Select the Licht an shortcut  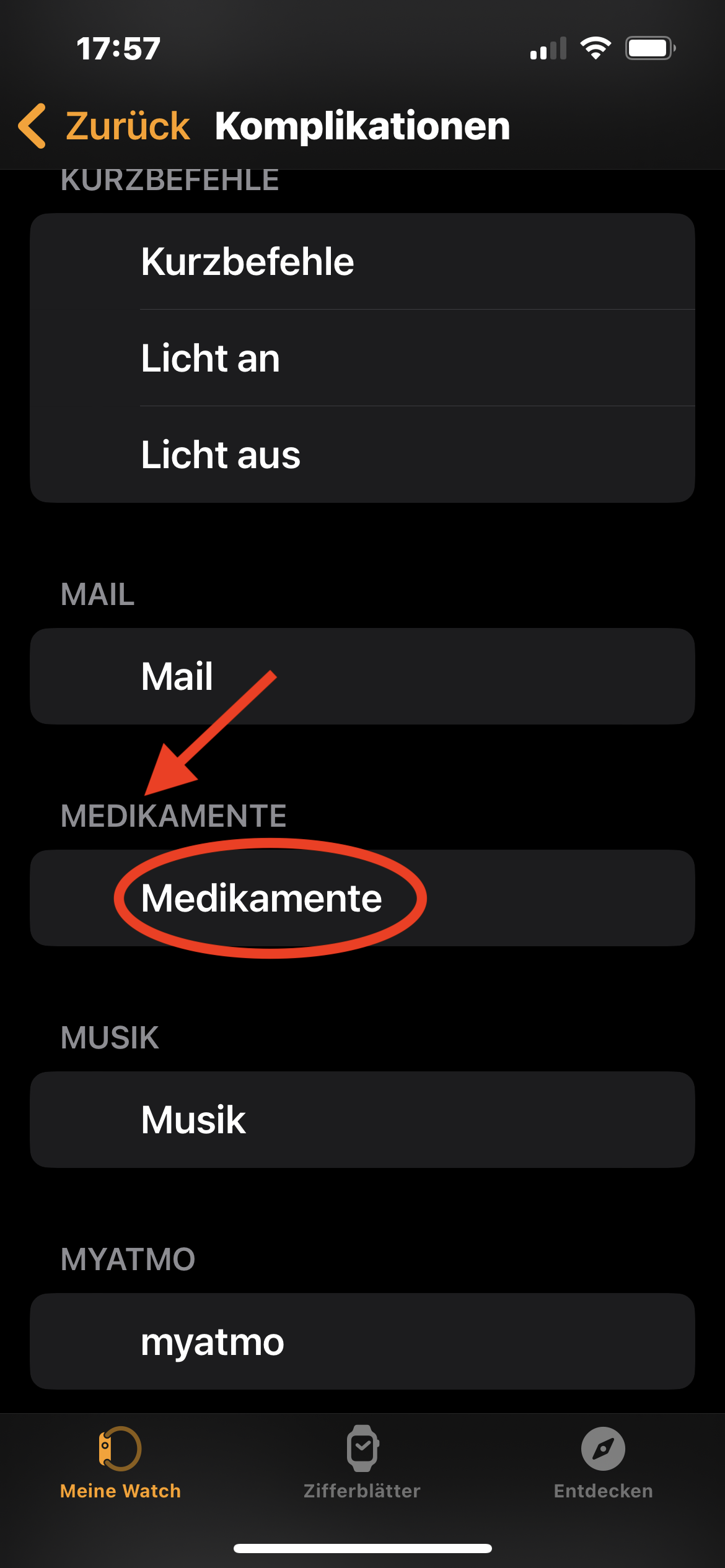pos(362,358)
